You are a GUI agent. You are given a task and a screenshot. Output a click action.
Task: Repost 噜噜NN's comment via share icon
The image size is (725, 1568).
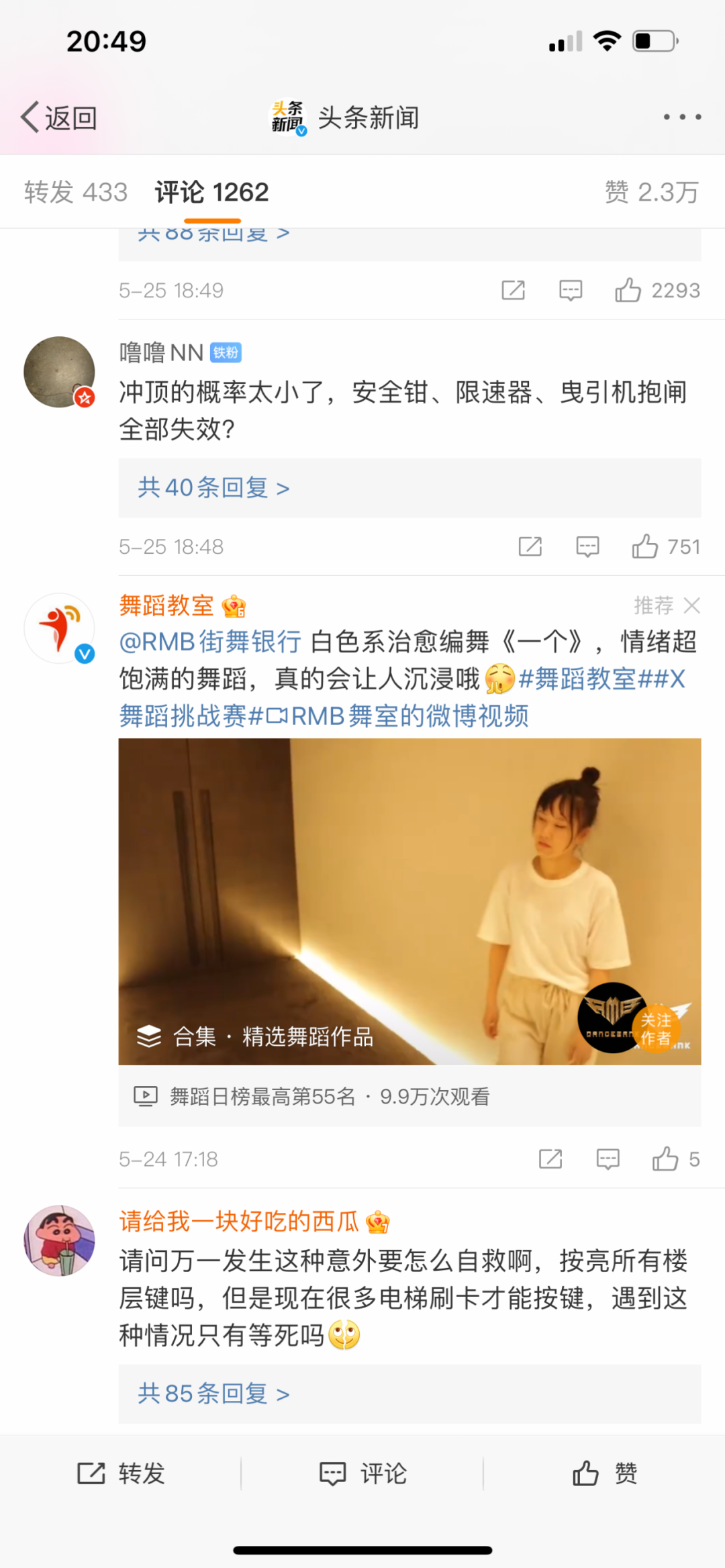click(530, 547)
